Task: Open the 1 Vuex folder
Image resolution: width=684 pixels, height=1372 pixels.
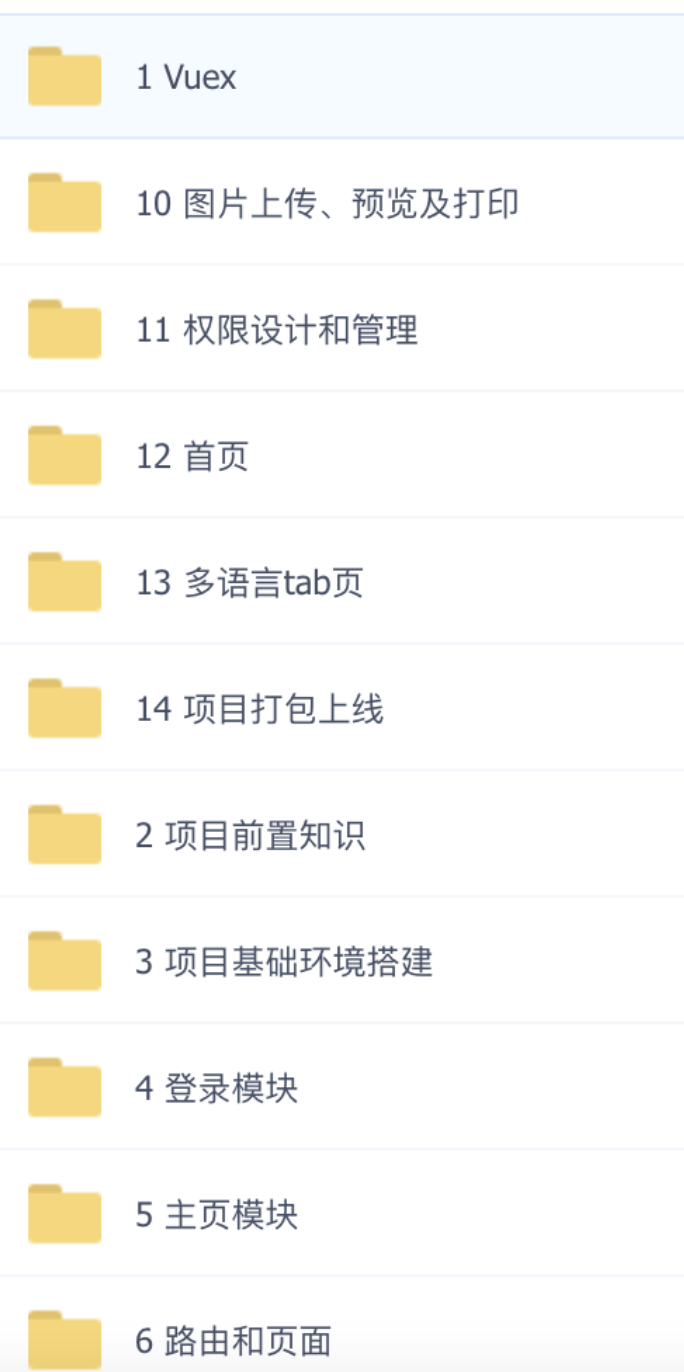Action: (342, 76)
